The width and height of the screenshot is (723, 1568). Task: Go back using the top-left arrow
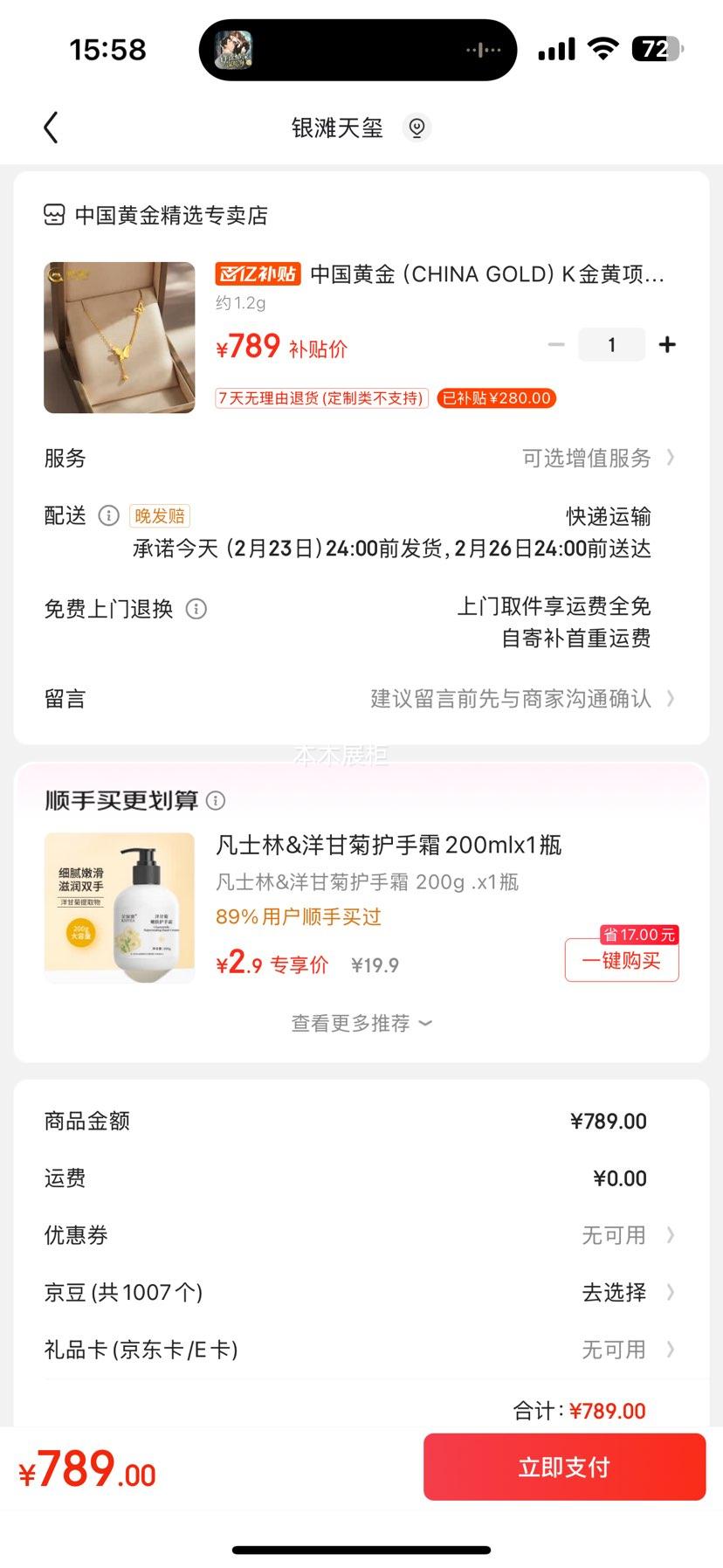point(51,128)
